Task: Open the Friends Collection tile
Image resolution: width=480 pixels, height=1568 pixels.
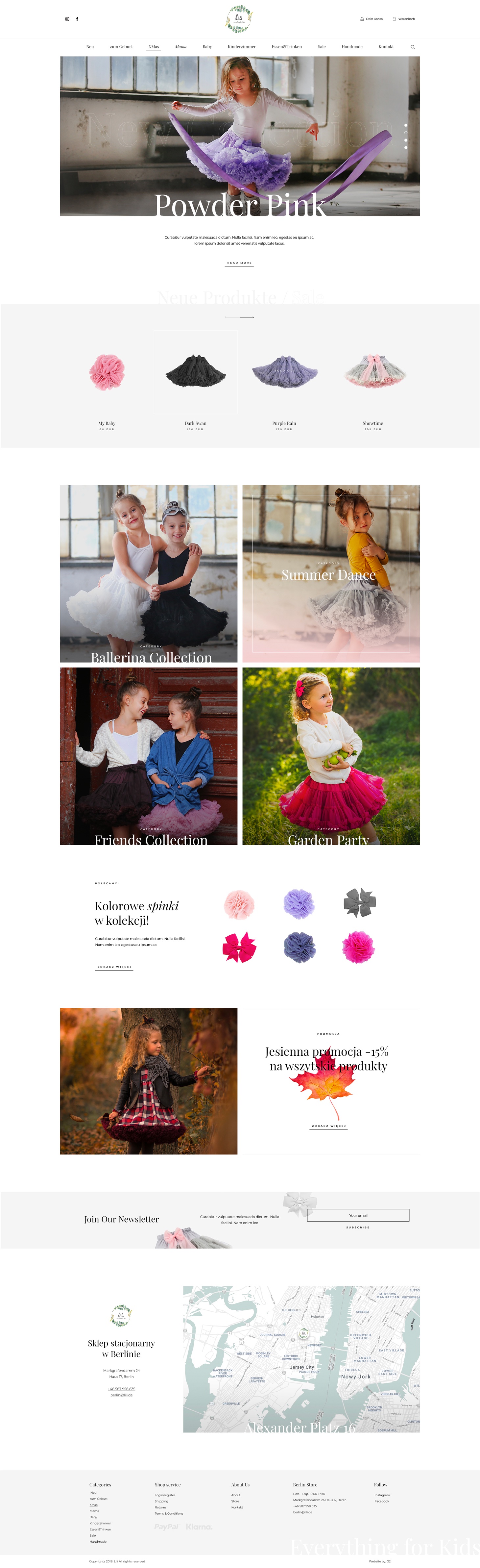Action: (149, 756)
